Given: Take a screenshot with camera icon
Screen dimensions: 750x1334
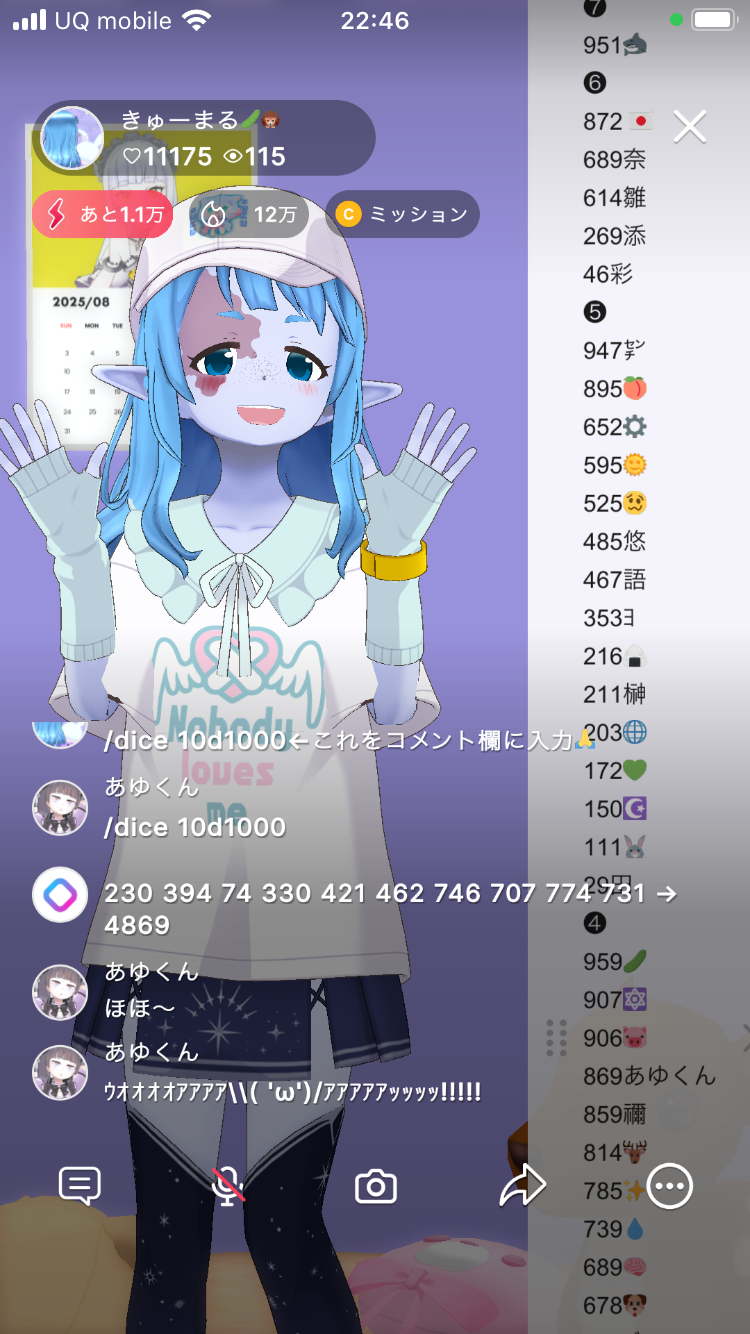Looking at the screenshot, I should pyautogui.click(x=376, y=1186).
